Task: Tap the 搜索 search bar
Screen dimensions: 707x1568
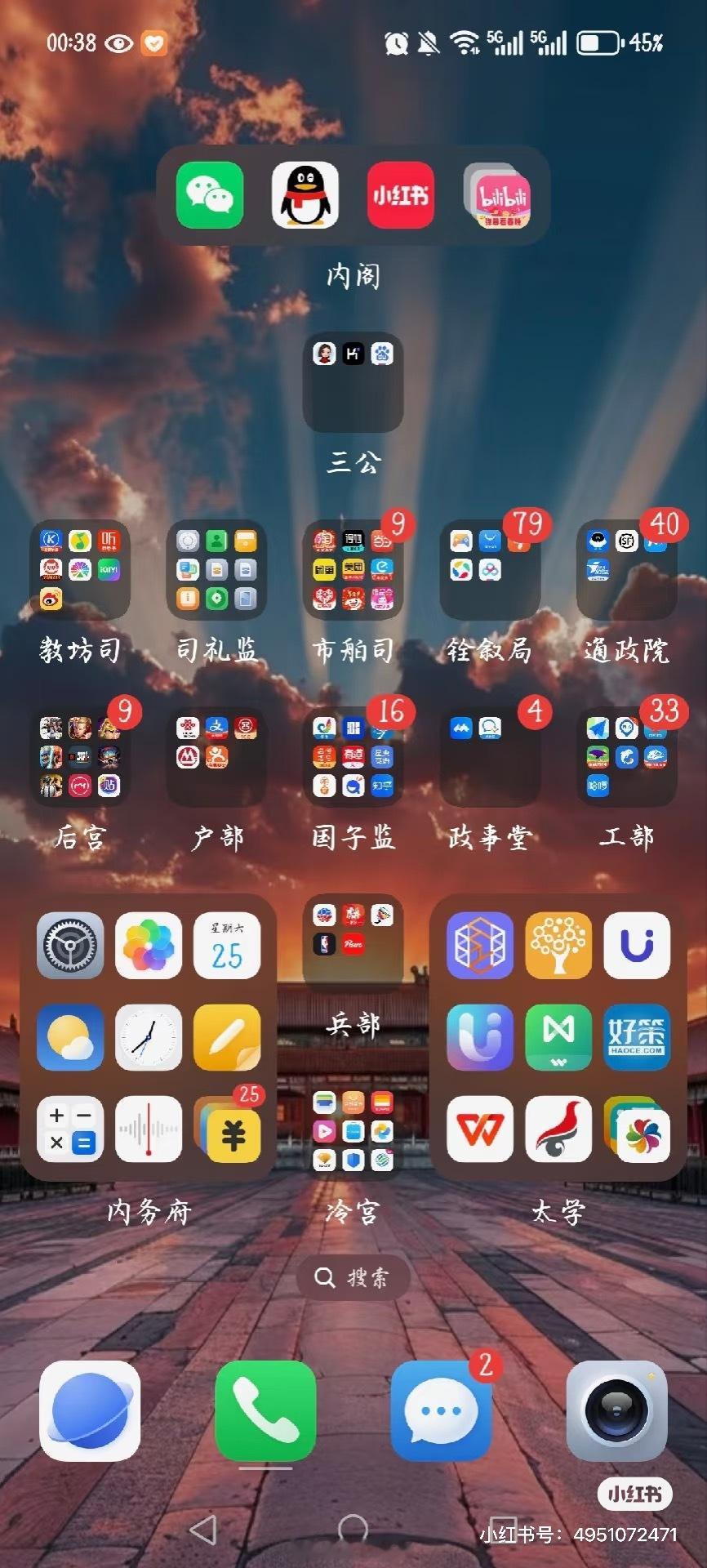Action: tap(353, 1279)
